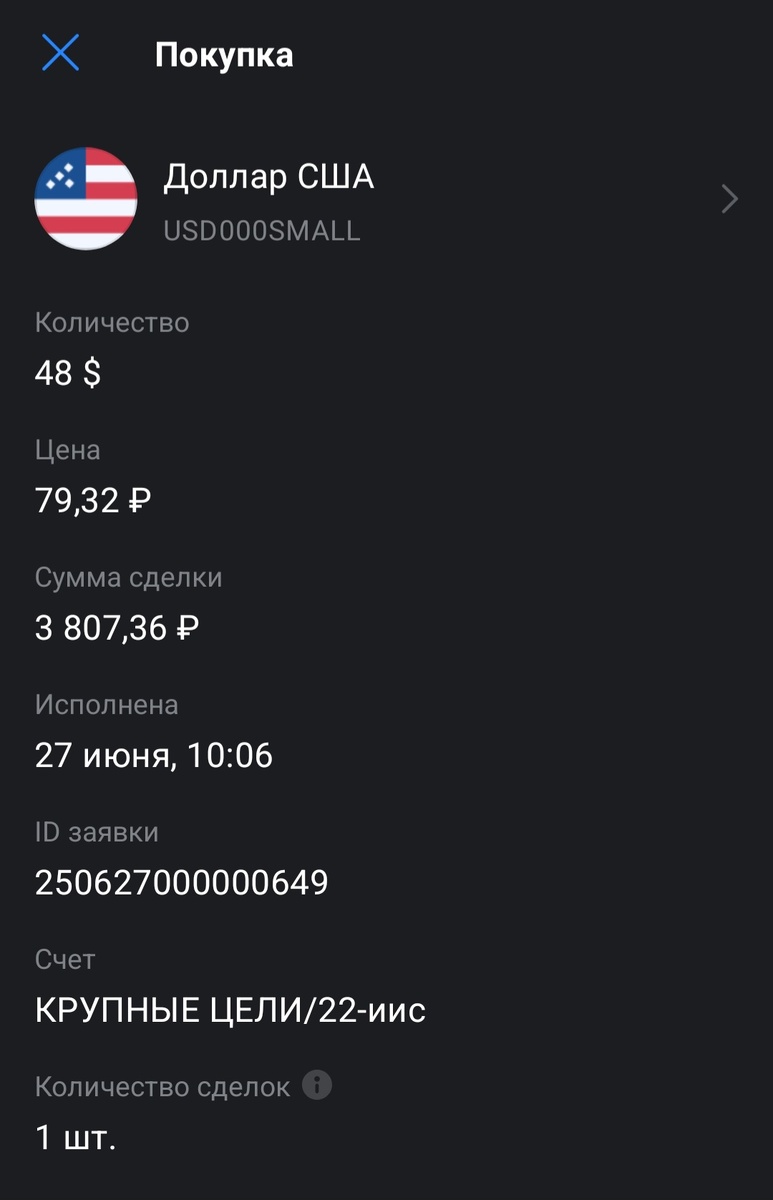Tap the right chevron next to Доллар США
Screen dimensions: 773x1200
tap(729, 199)
